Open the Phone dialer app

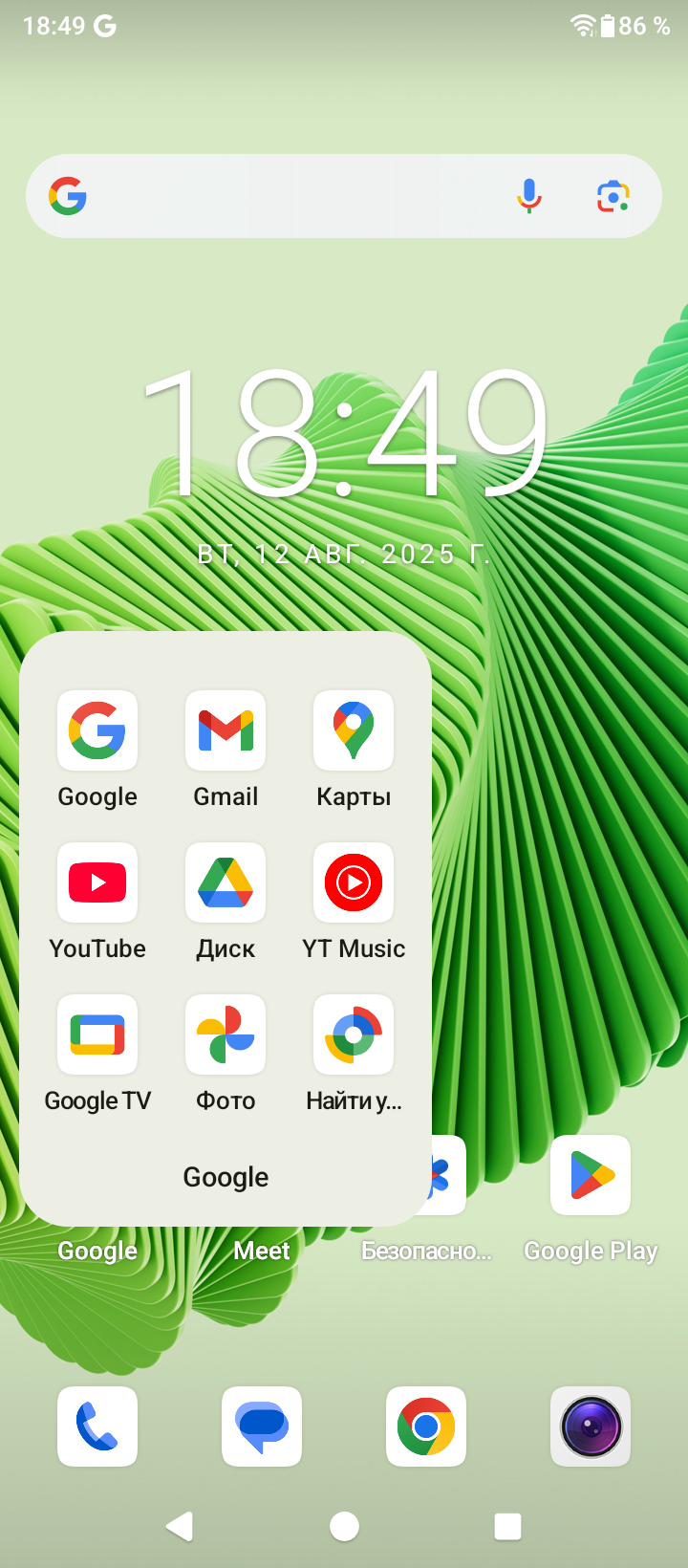coord(97,1426)
